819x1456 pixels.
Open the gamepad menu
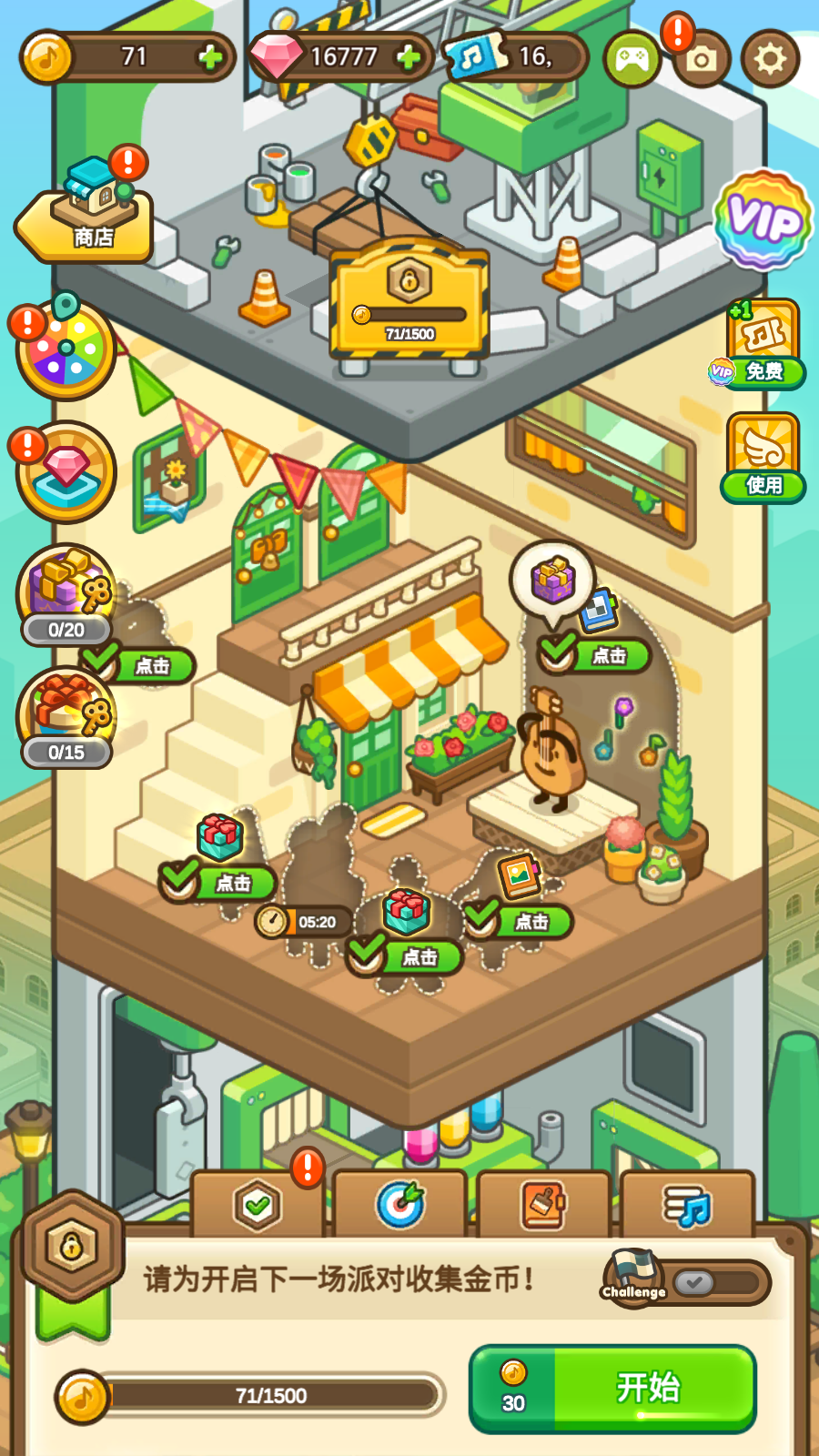(x=632, y=59)
